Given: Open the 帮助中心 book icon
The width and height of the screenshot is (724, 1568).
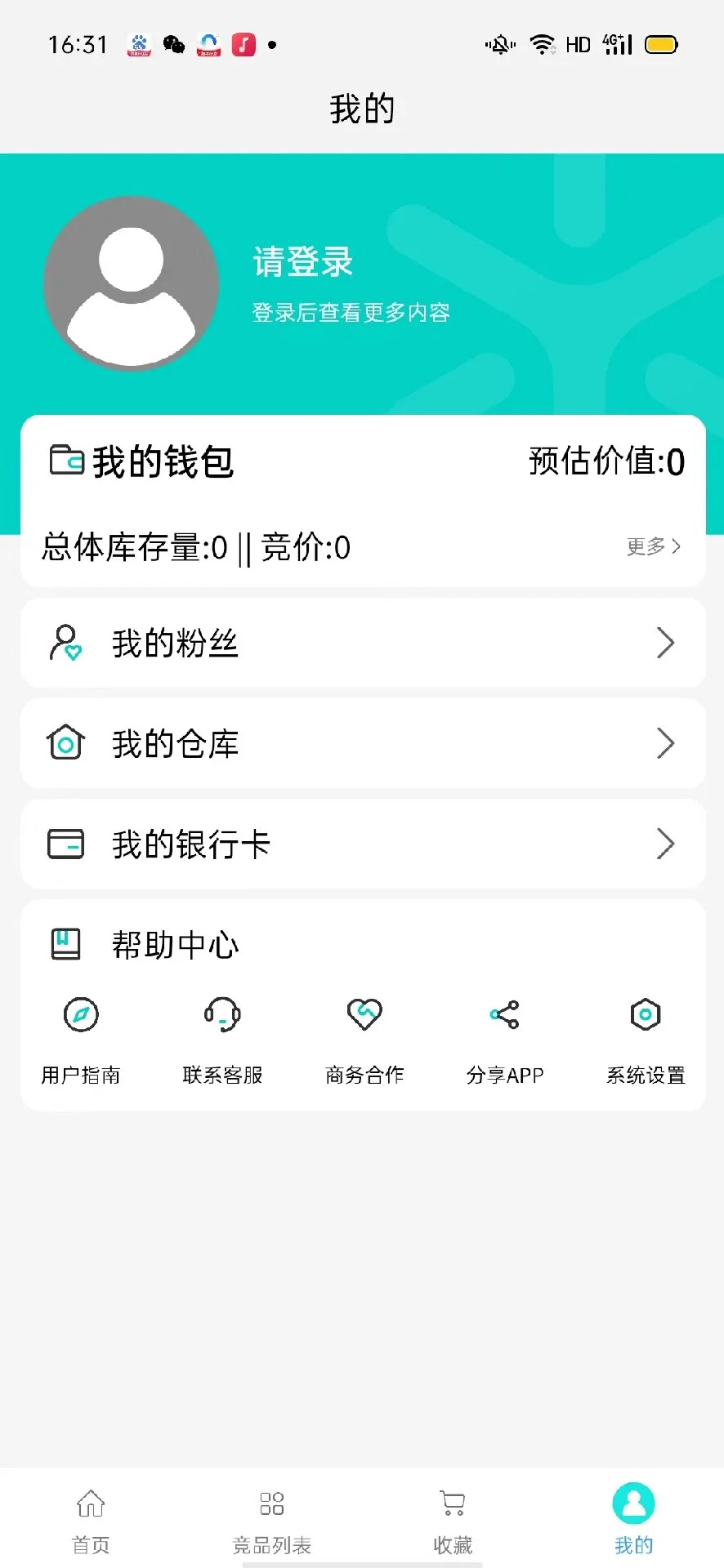Looking at the screenshot, I should tap(65, 943).
